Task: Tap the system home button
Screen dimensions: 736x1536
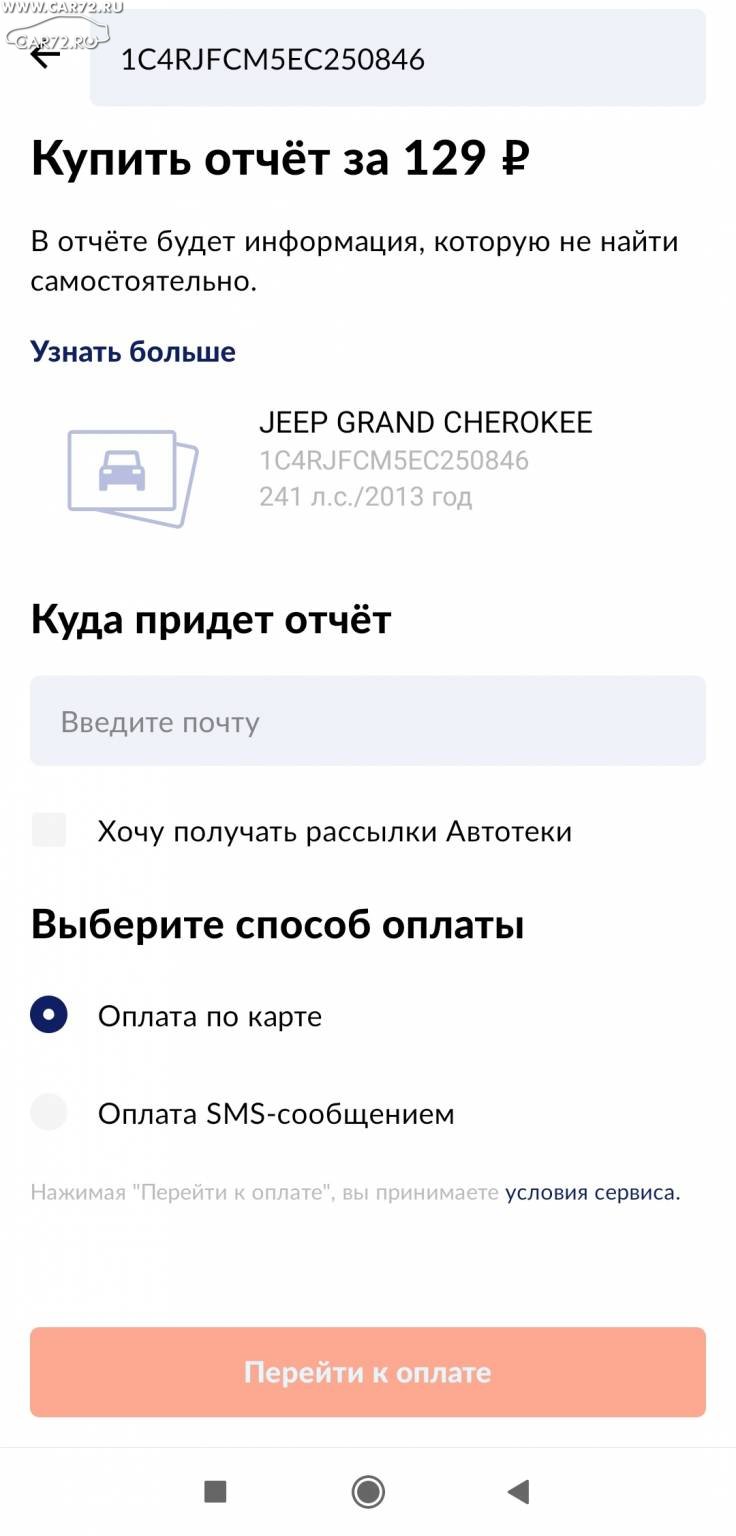Action: pos(368,1493)
